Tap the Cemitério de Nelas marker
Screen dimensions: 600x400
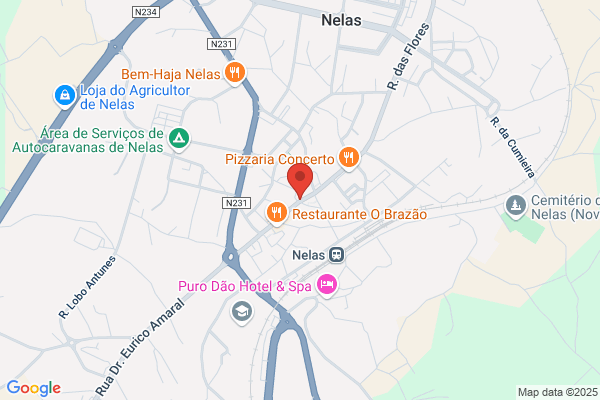[515, 206]
